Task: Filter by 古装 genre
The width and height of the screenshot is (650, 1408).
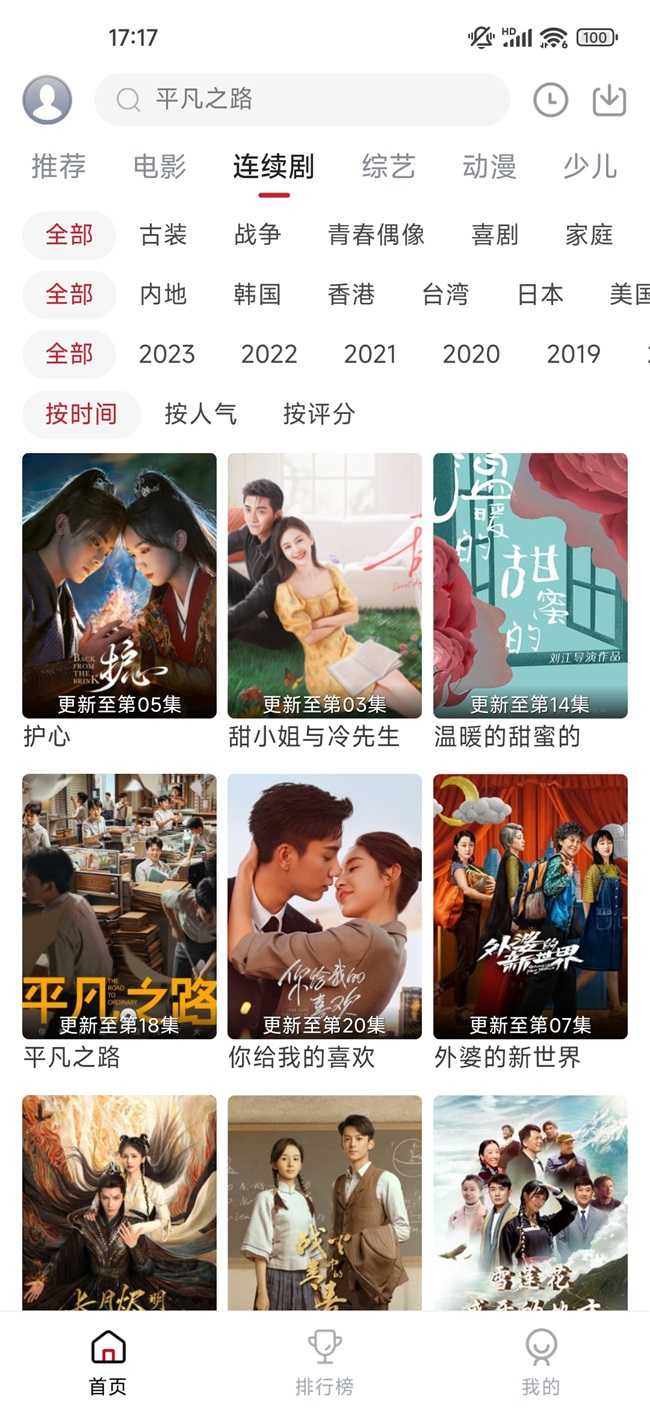Action: coord(163,235)
